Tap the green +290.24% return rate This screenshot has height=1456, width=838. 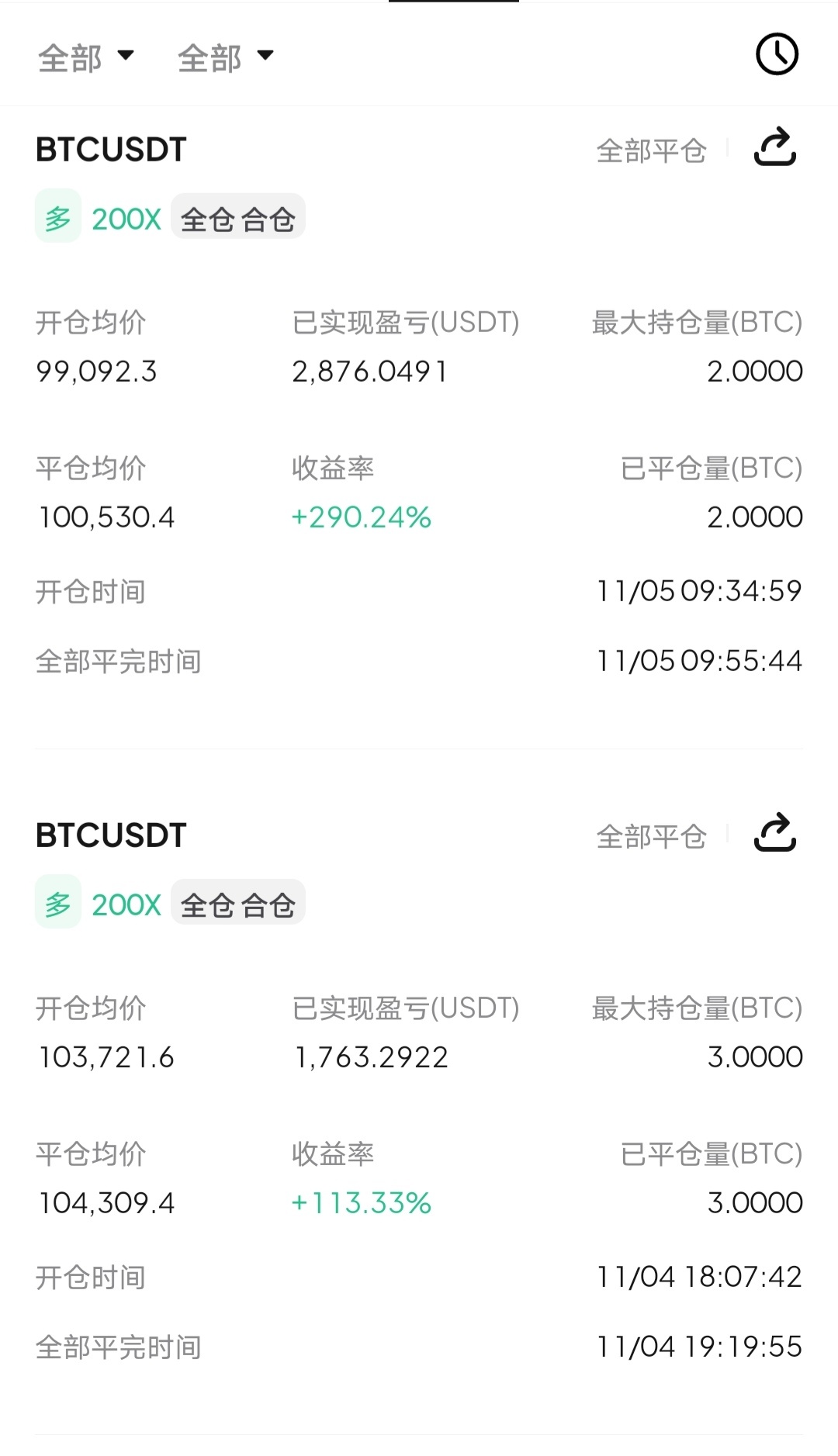click(360, 517)
